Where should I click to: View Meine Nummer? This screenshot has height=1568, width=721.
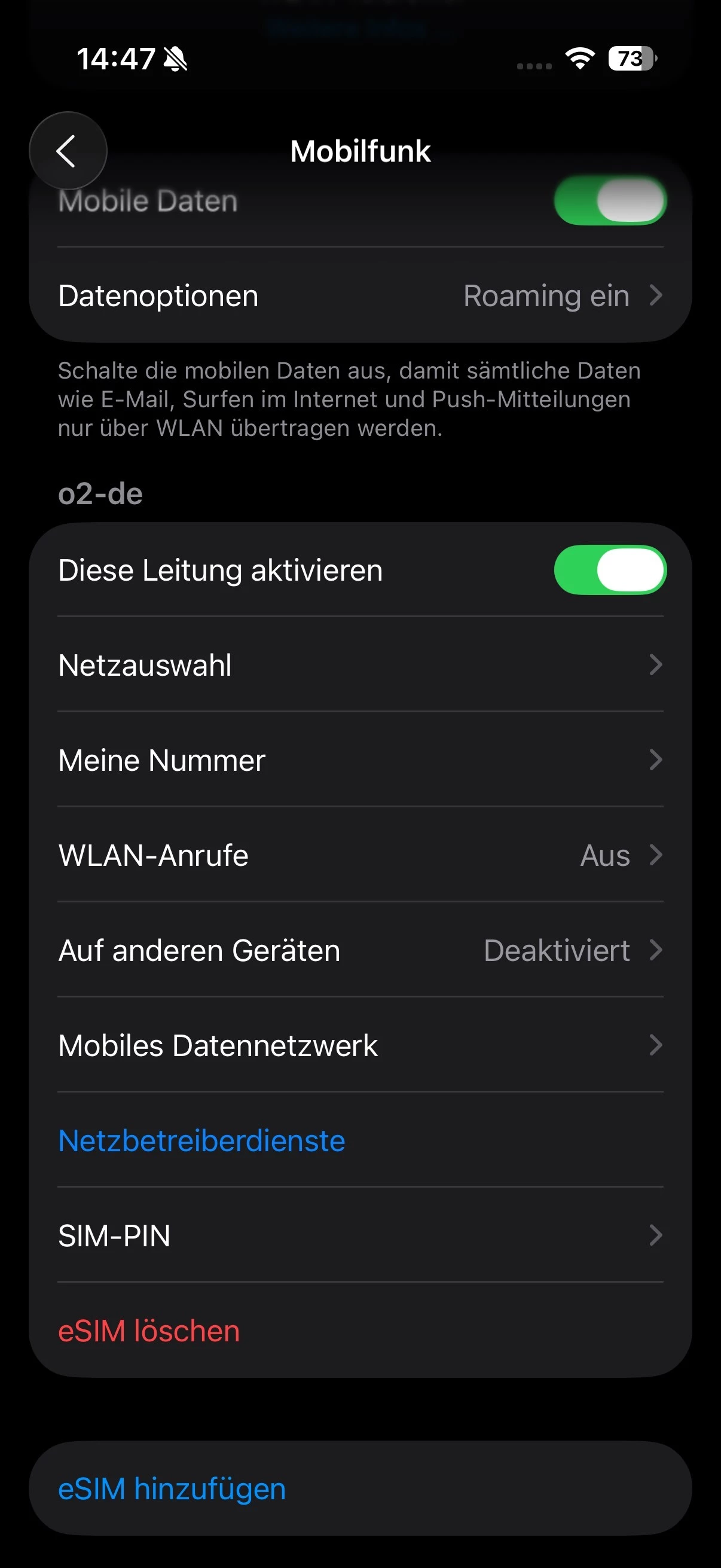pyautogui.click(x=360, y=759)
